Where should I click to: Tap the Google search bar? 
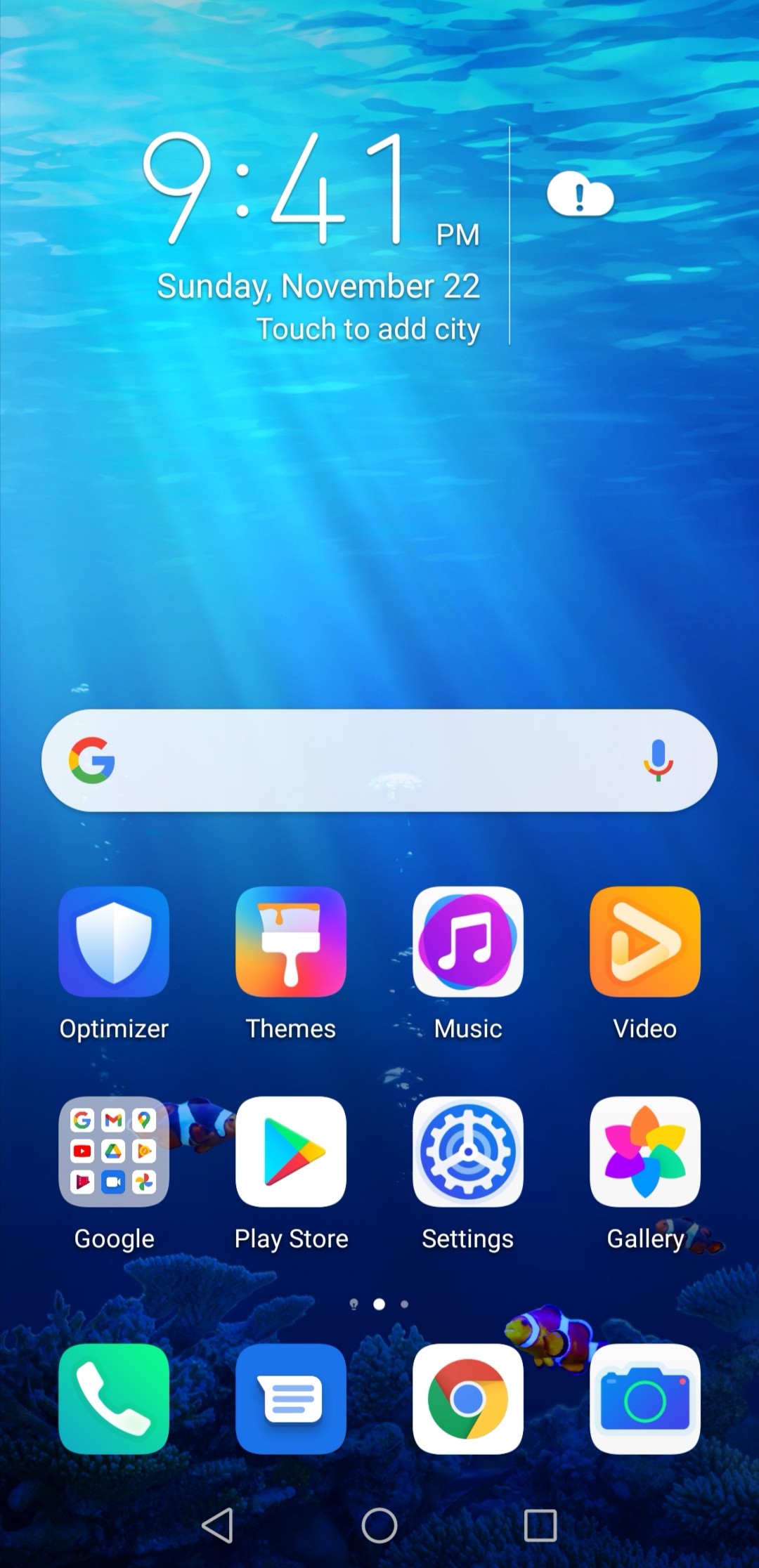click(x=365, y=761)
